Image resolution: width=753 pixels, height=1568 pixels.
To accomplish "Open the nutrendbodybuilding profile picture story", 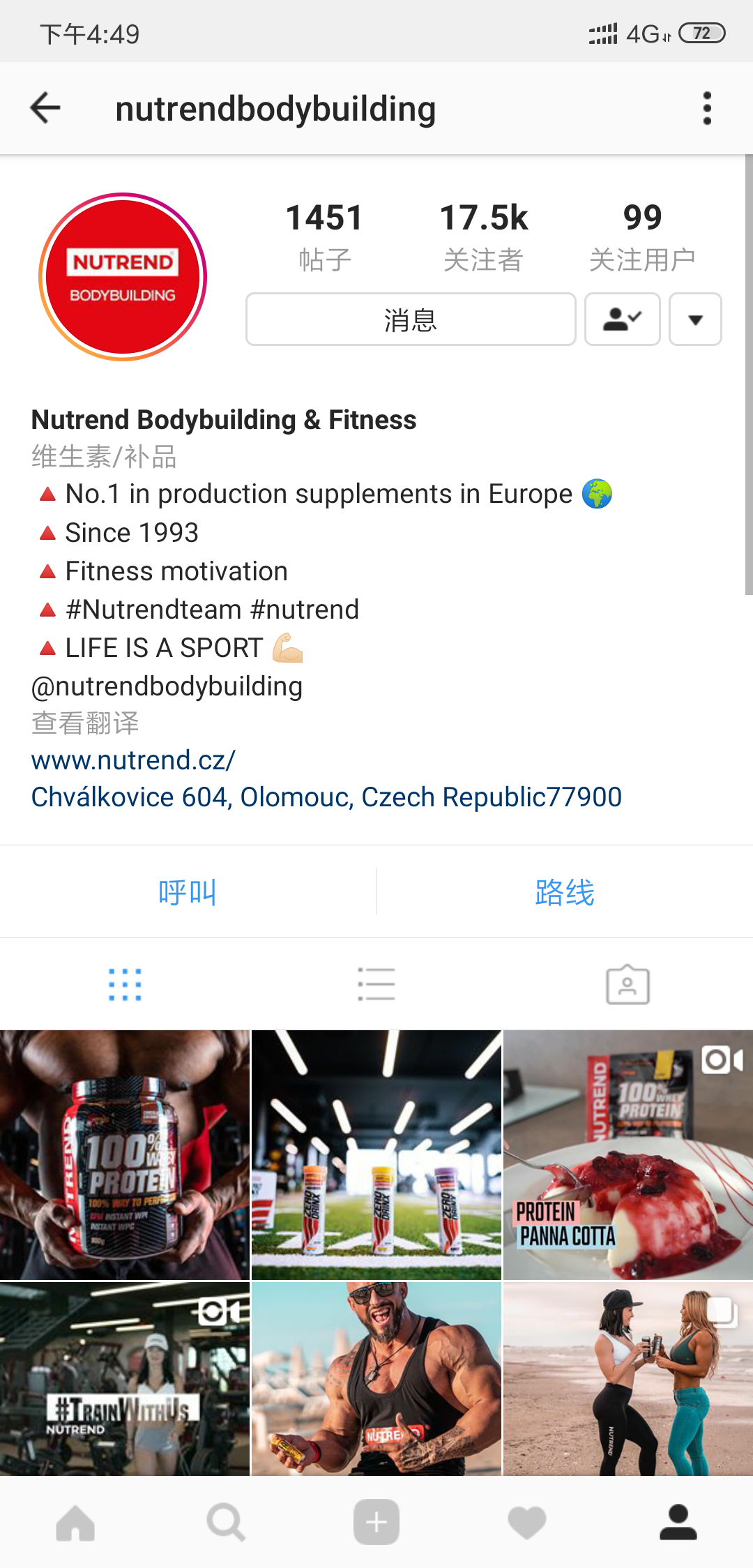I will pos(123,277).
